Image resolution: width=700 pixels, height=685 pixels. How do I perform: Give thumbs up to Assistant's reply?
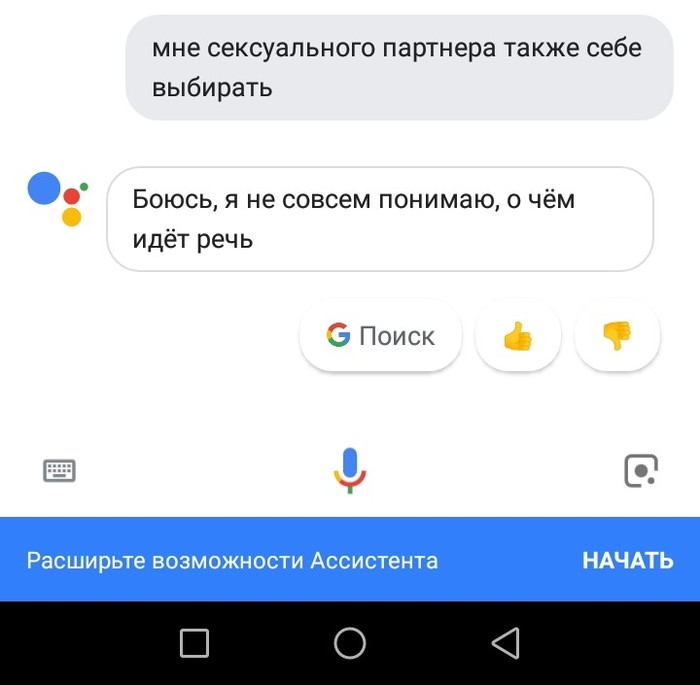[518, 337]
